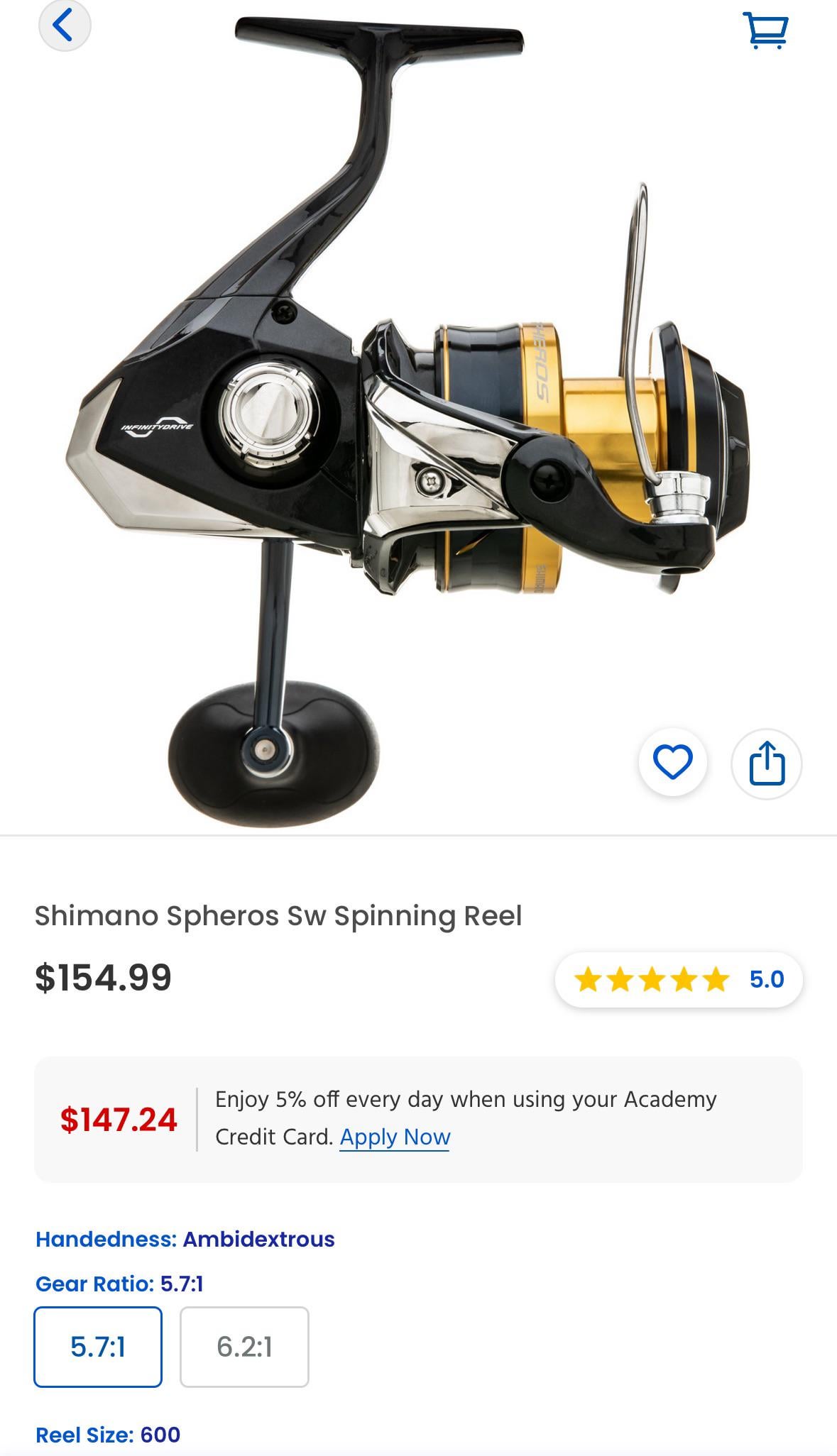The image size is (837, 1456).
Task: Add the reel to favorites with the heart icon
Action: point(672,763)
